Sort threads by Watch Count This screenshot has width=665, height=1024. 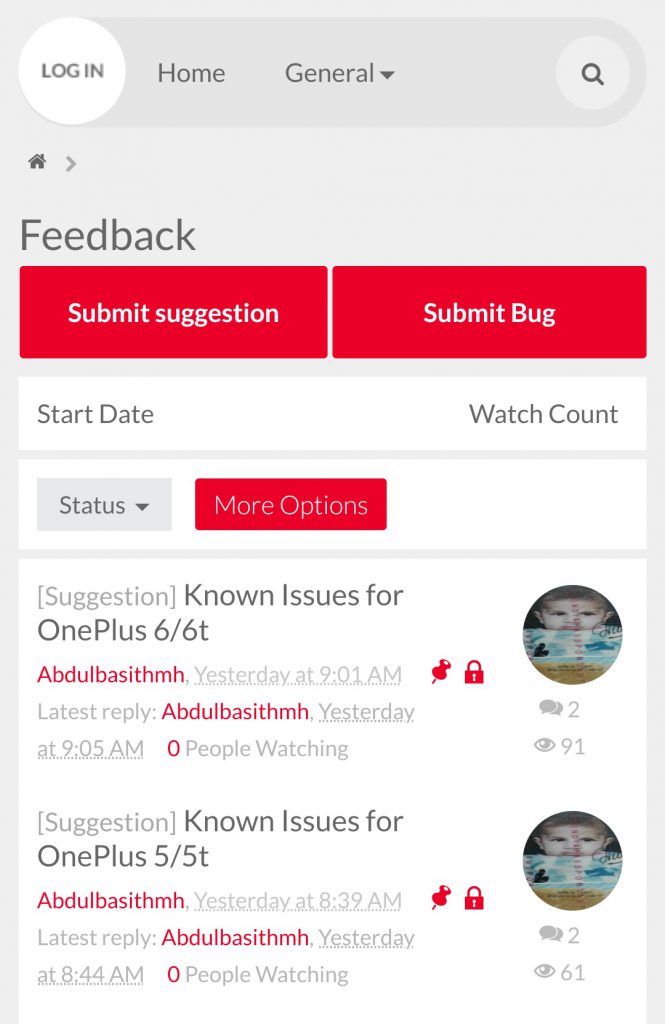(543, 414)
